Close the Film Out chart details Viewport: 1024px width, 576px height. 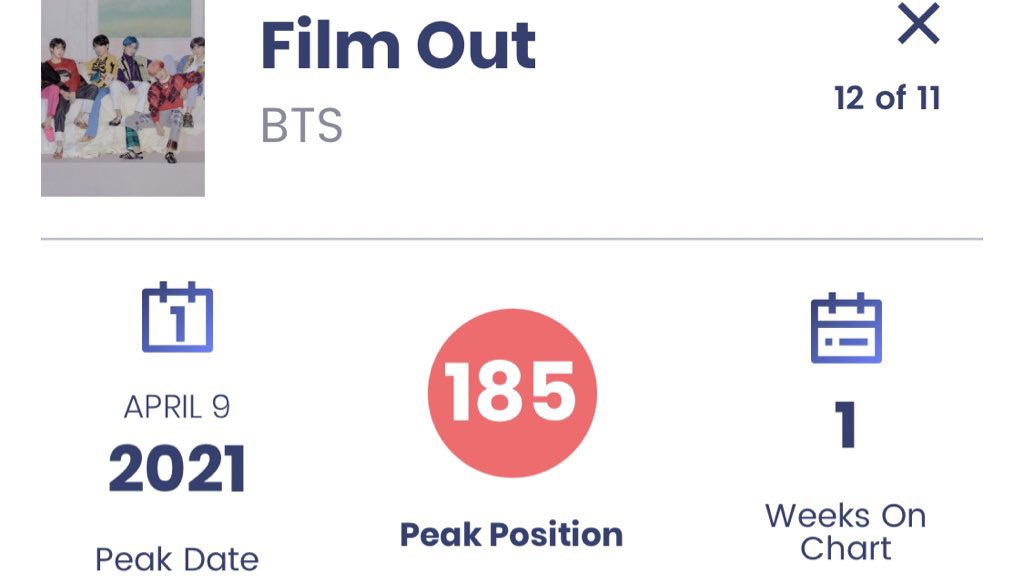918,24
